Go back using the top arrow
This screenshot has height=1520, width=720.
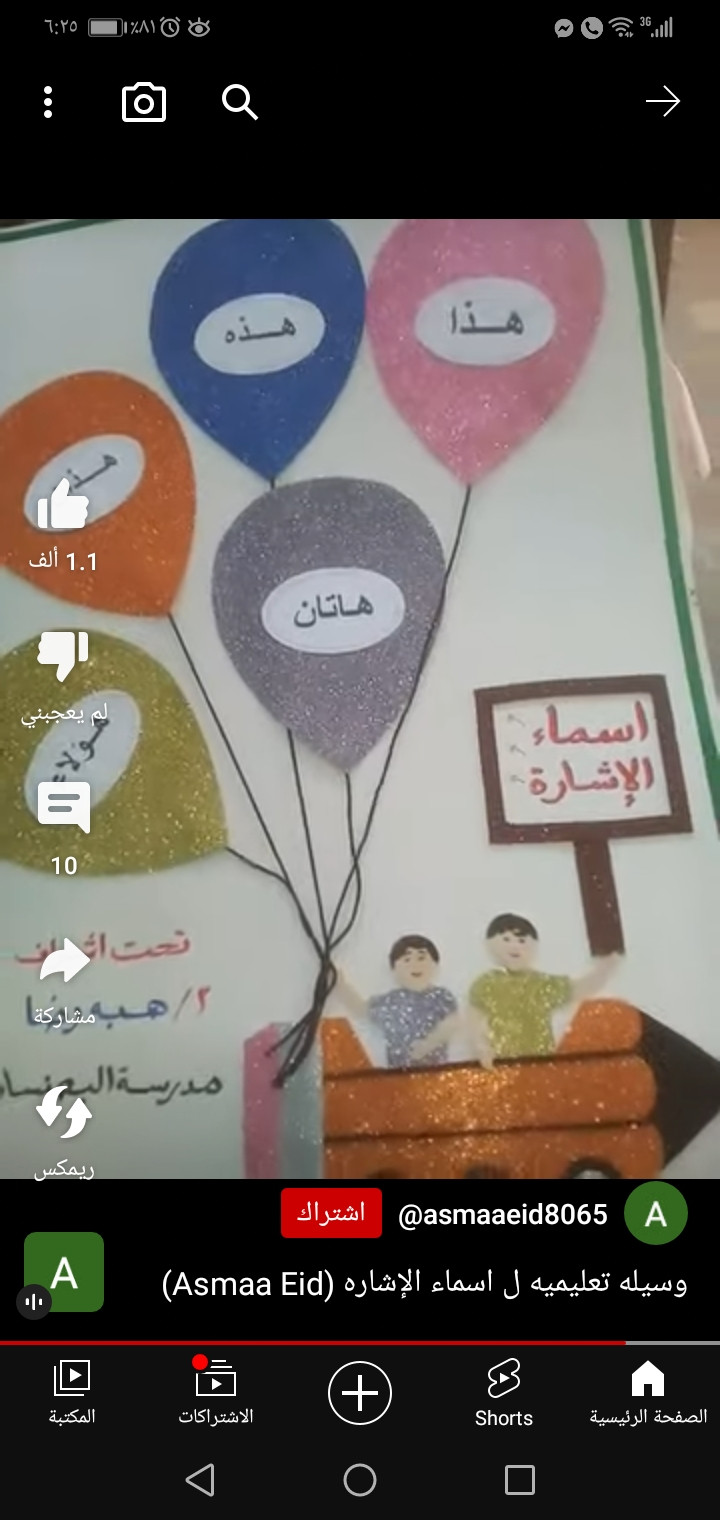[x=662, y=102]
